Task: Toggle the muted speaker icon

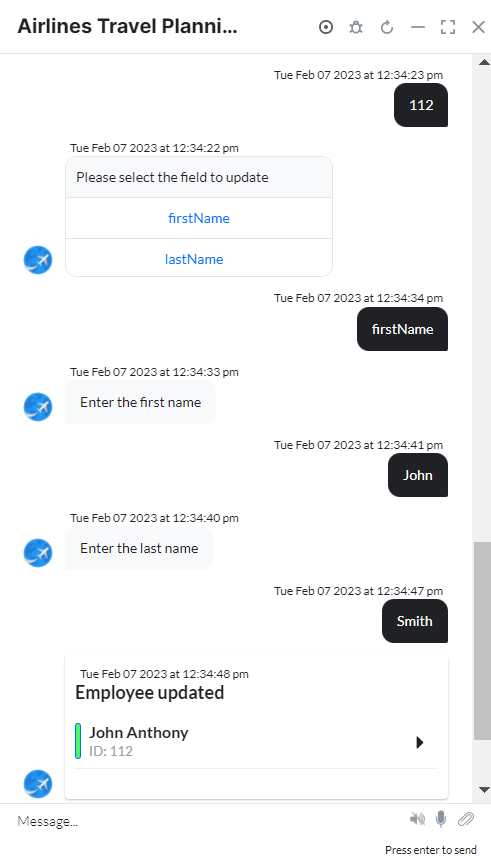Action: (x=417, y=818)
